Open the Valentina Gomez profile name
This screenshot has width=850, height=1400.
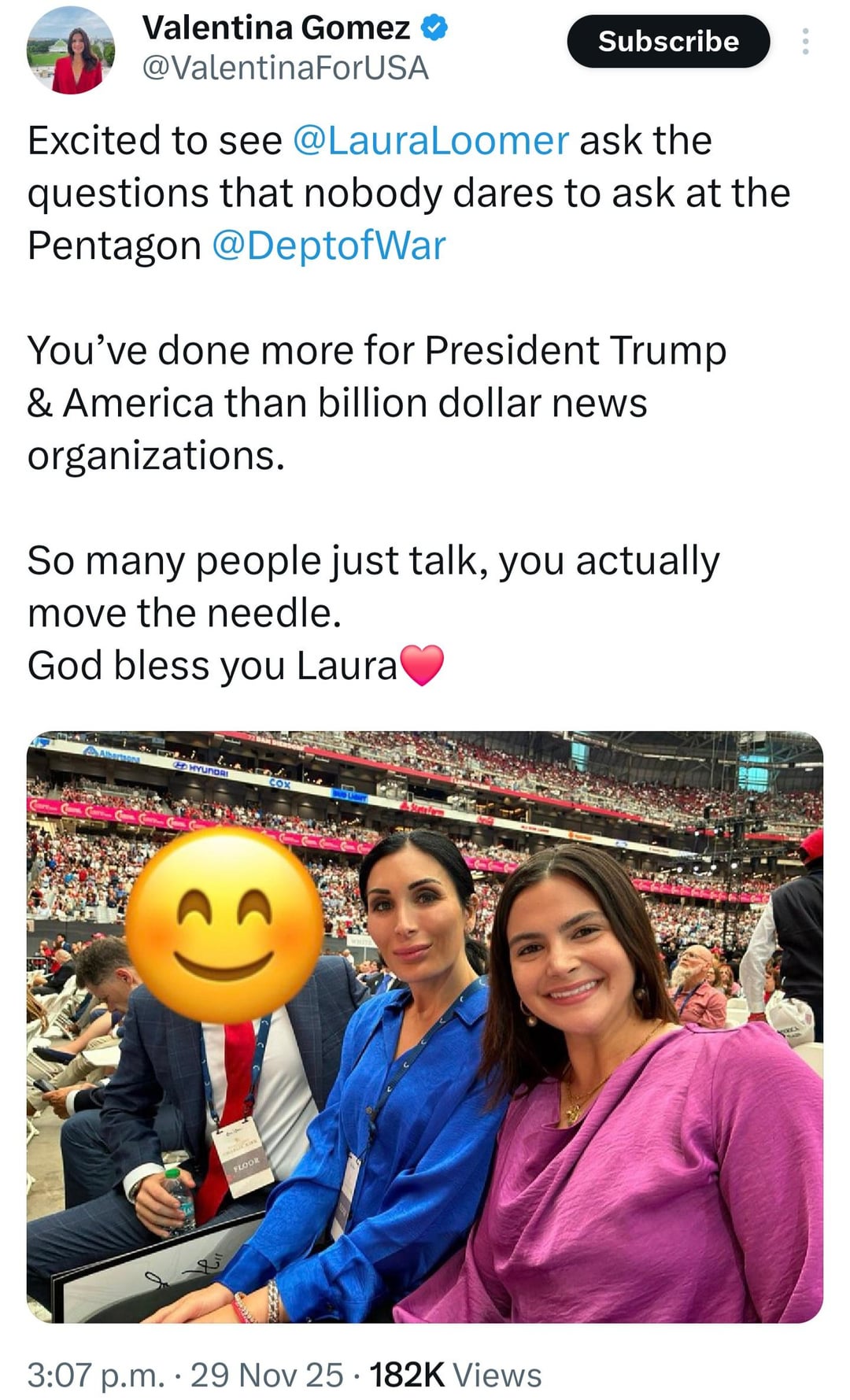pyautogui.click(x=275, y=28)
